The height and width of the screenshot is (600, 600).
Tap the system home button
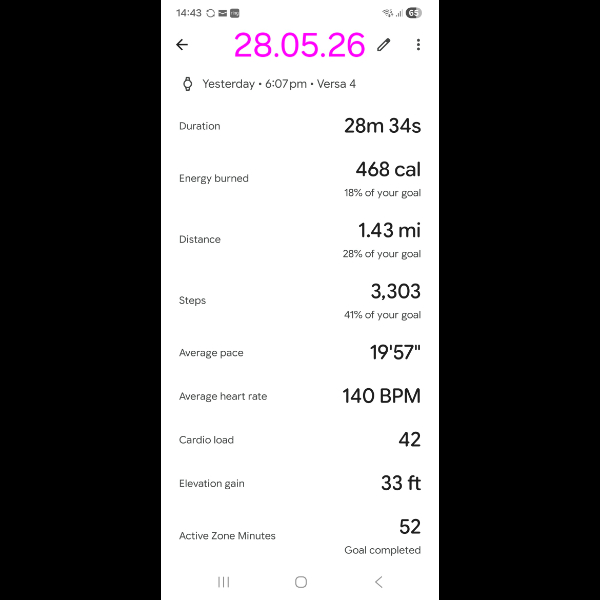click(301, 582)
